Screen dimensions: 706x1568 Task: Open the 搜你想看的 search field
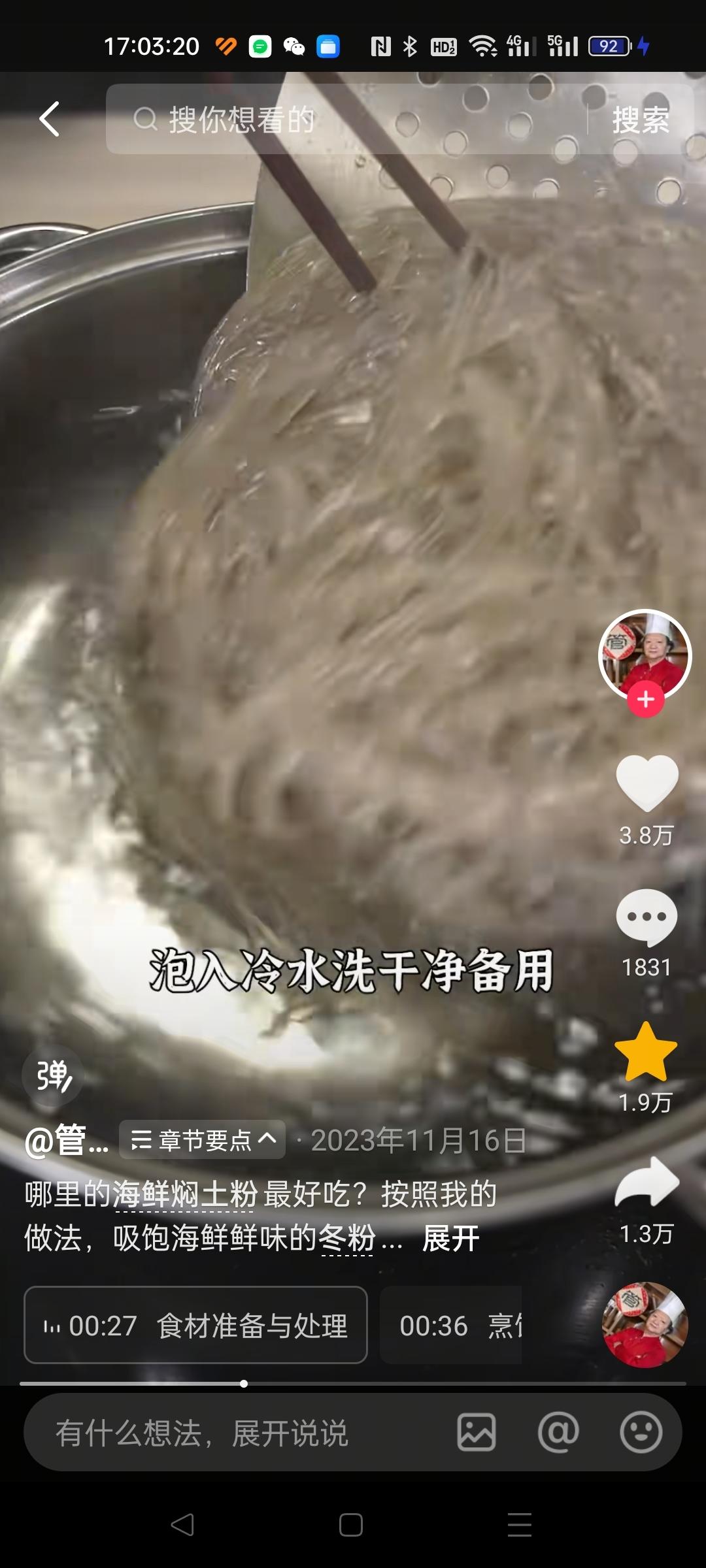point(346,119)
